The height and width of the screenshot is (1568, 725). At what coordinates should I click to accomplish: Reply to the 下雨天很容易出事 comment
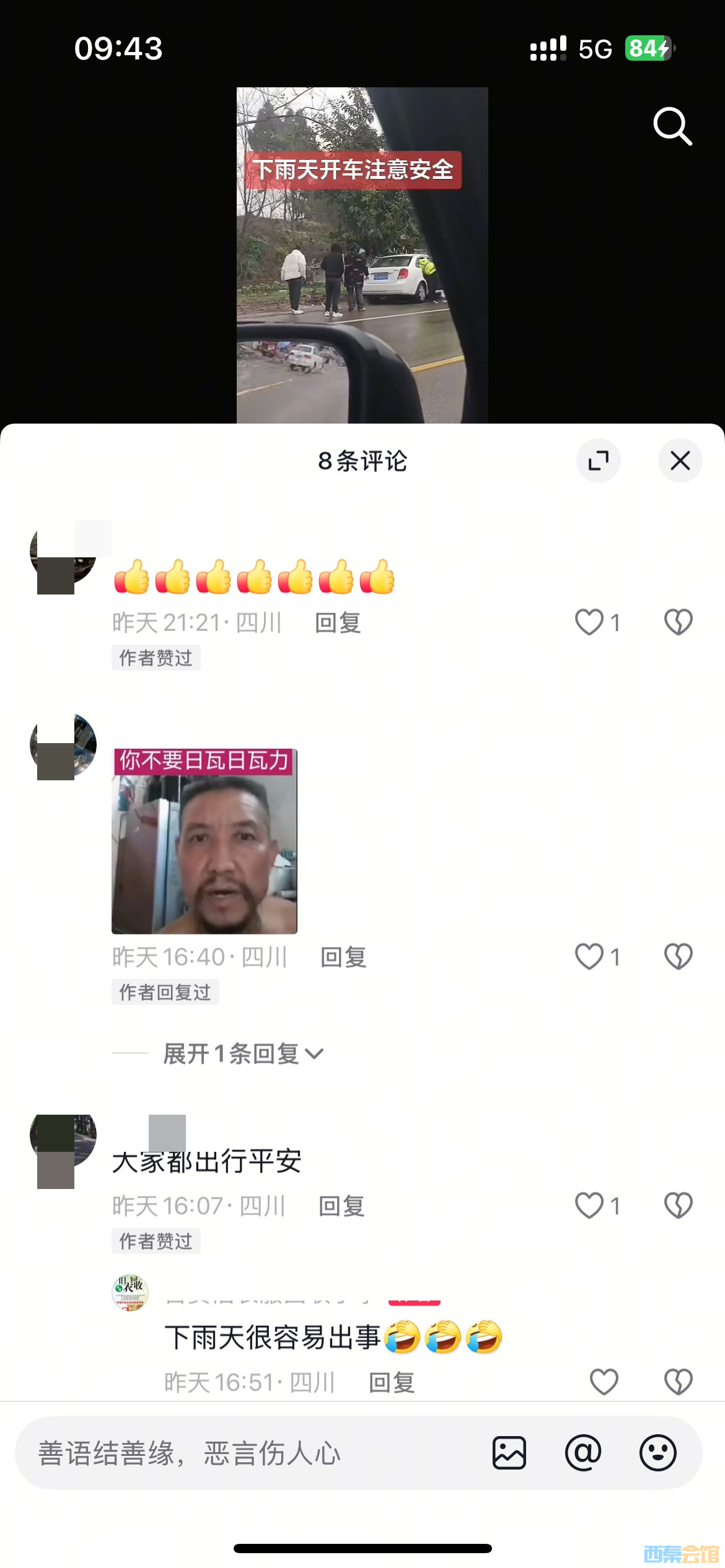392,1382
